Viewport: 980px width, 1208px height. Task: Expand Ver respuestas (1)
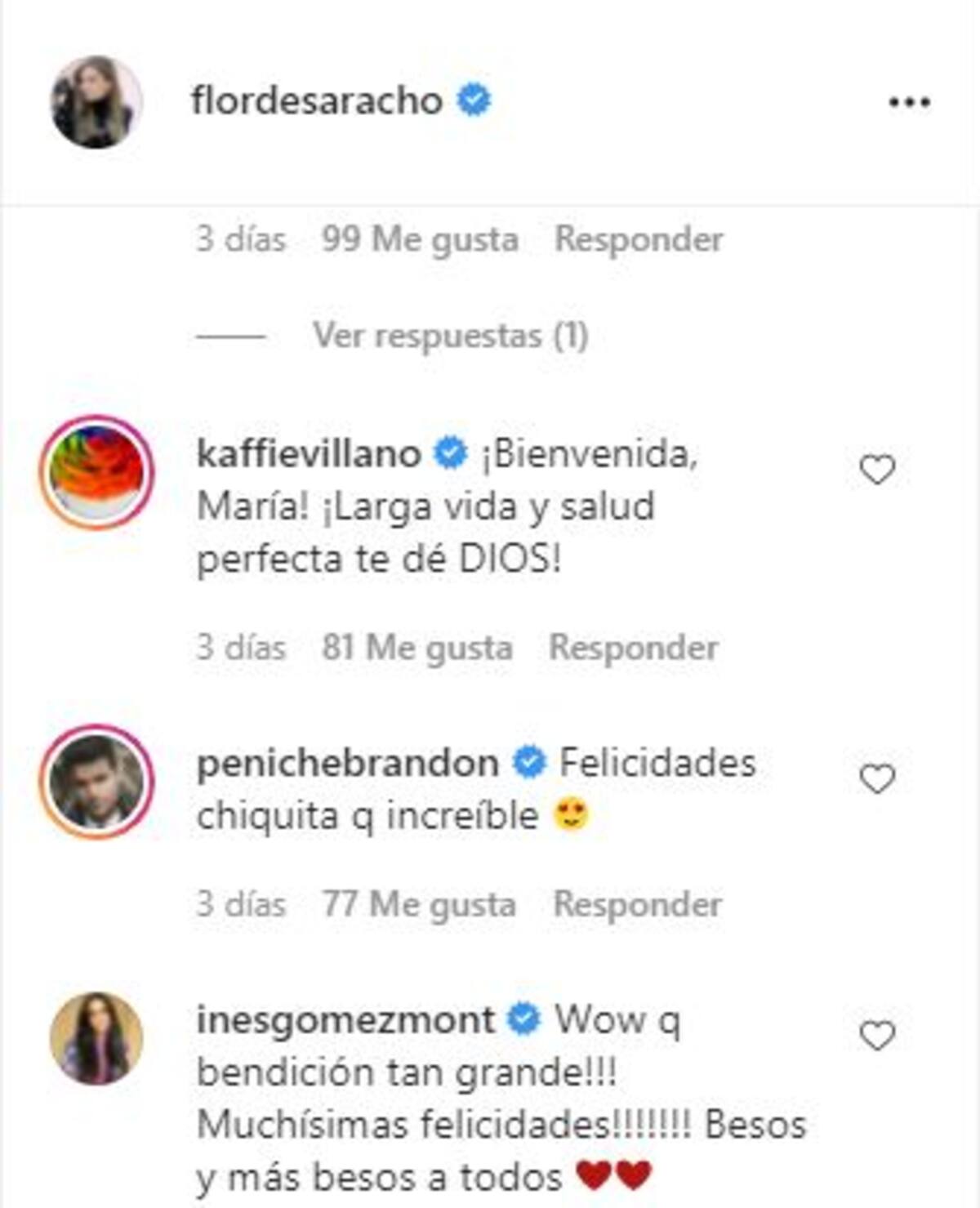(x=450, y=335)
